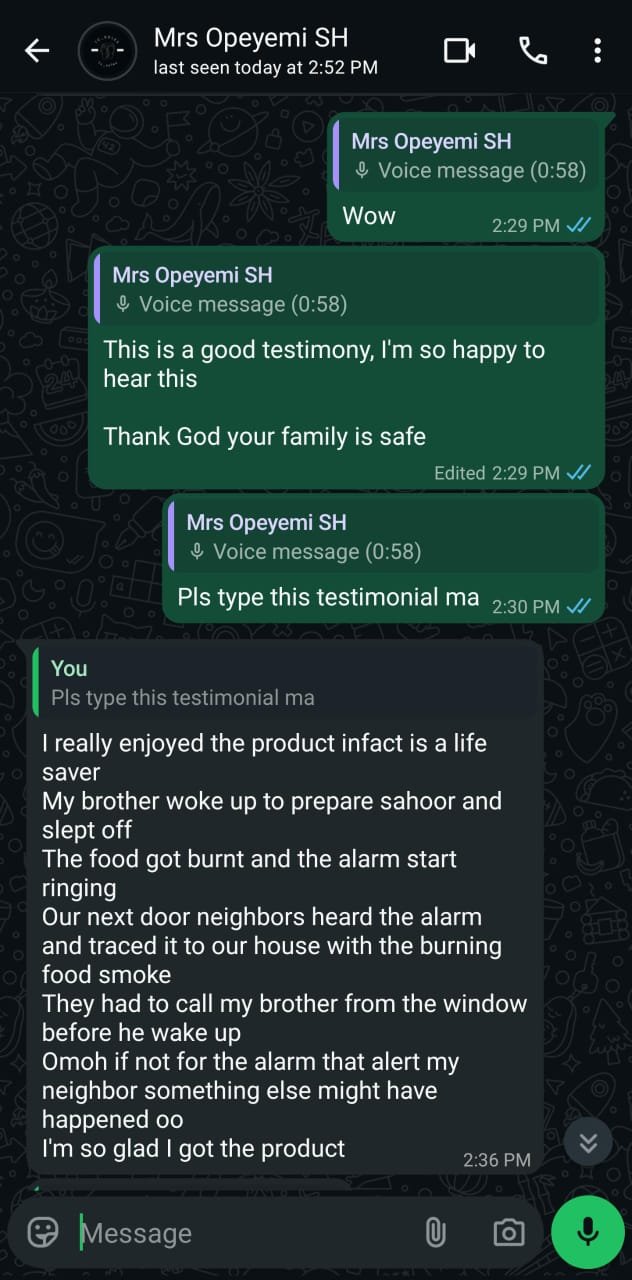Viewport: 632px width, 1280px height.
Task: Open the emoji picker
Action: 43,1232
